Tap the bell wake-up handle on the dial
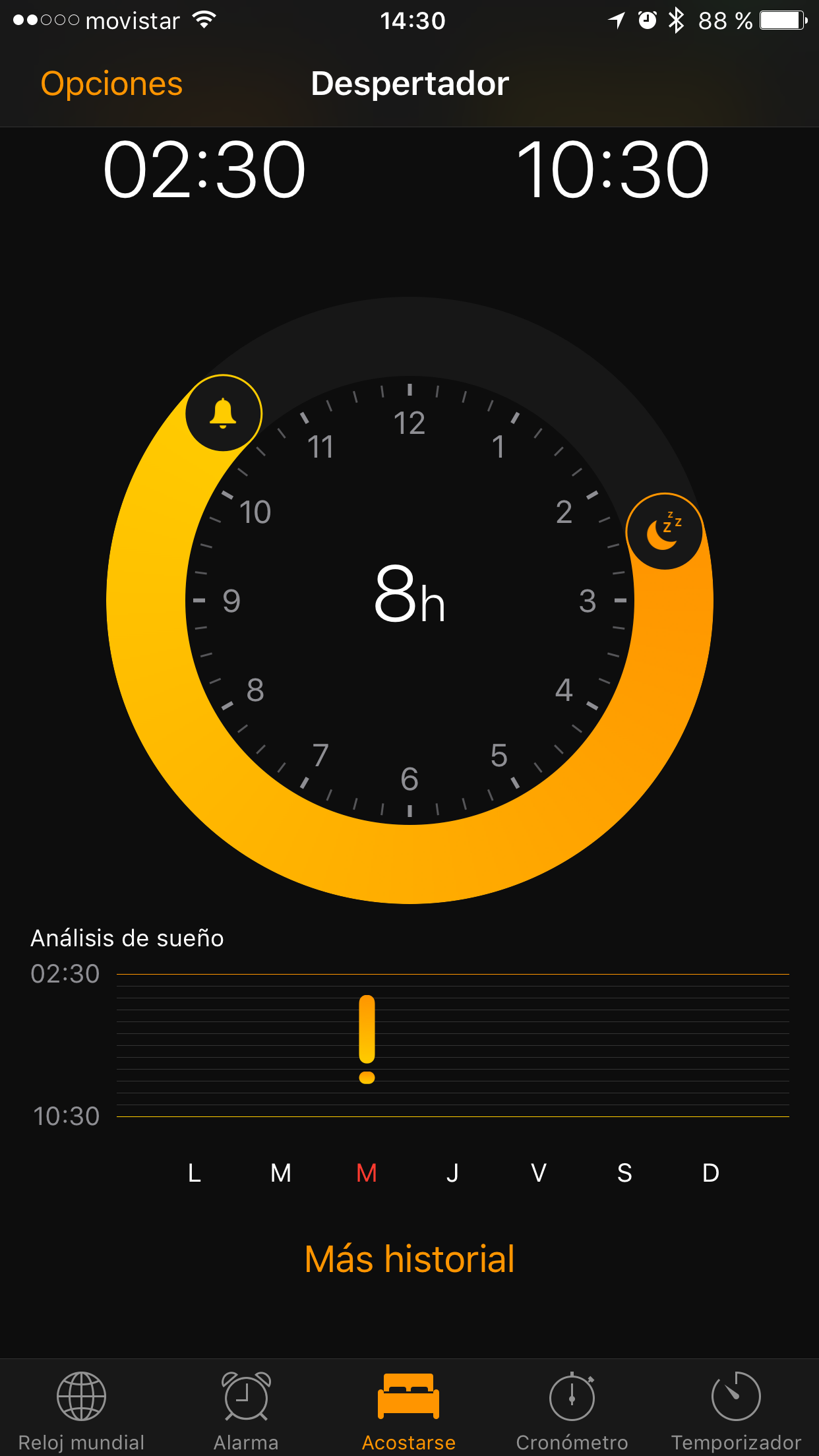This screenshot has height=1456, width=819. point(224,413)
